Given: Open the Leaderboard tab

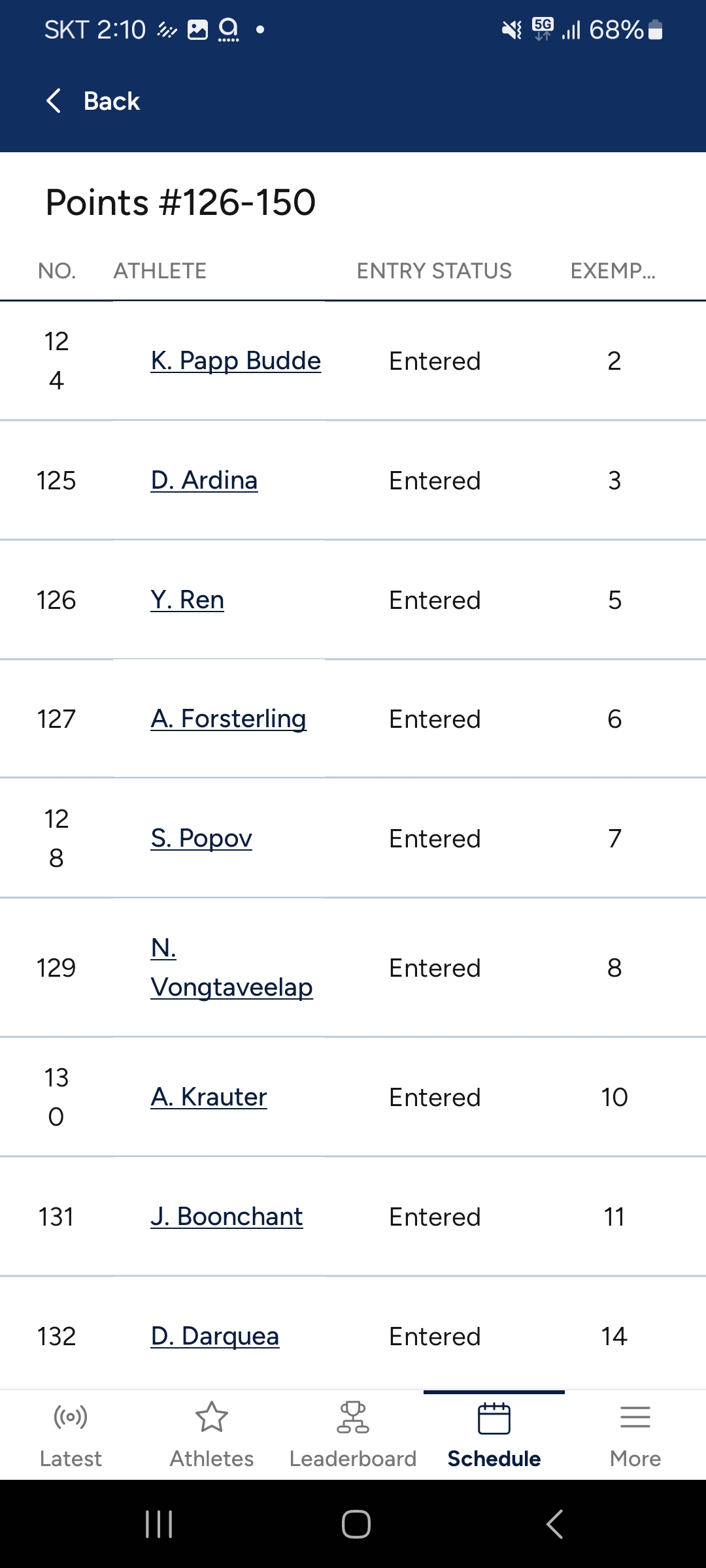Looking at the screenshot, I should pos(353,1435).
